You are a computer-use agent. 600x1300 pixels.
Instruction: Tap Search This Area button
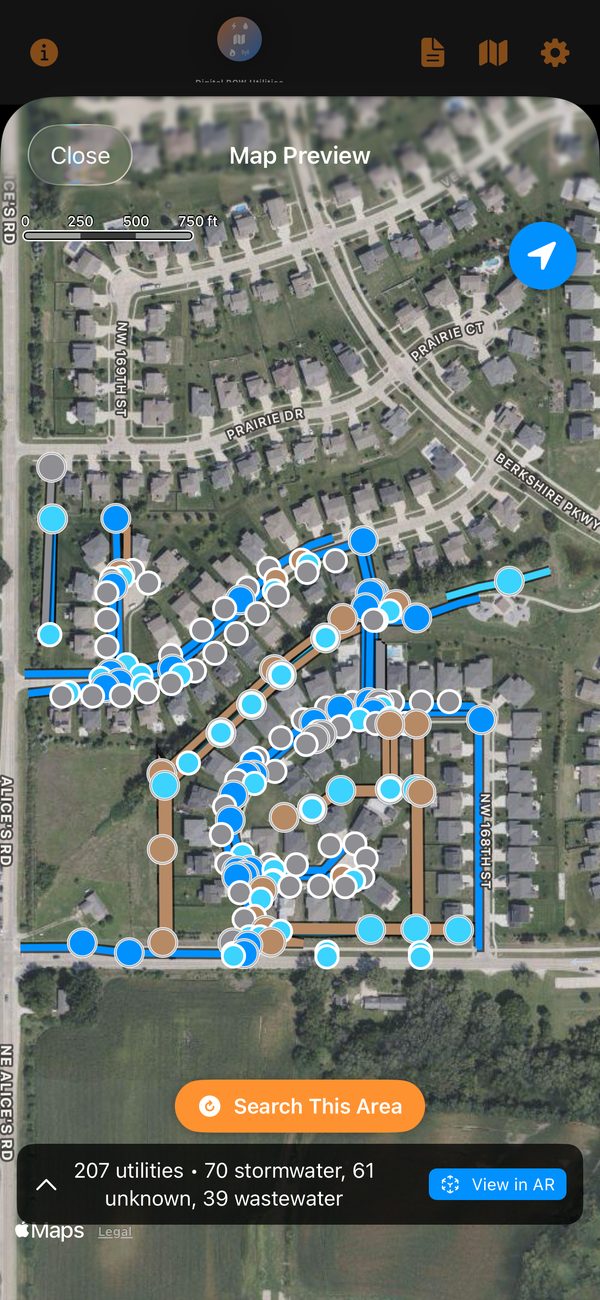pos(300,1106)
